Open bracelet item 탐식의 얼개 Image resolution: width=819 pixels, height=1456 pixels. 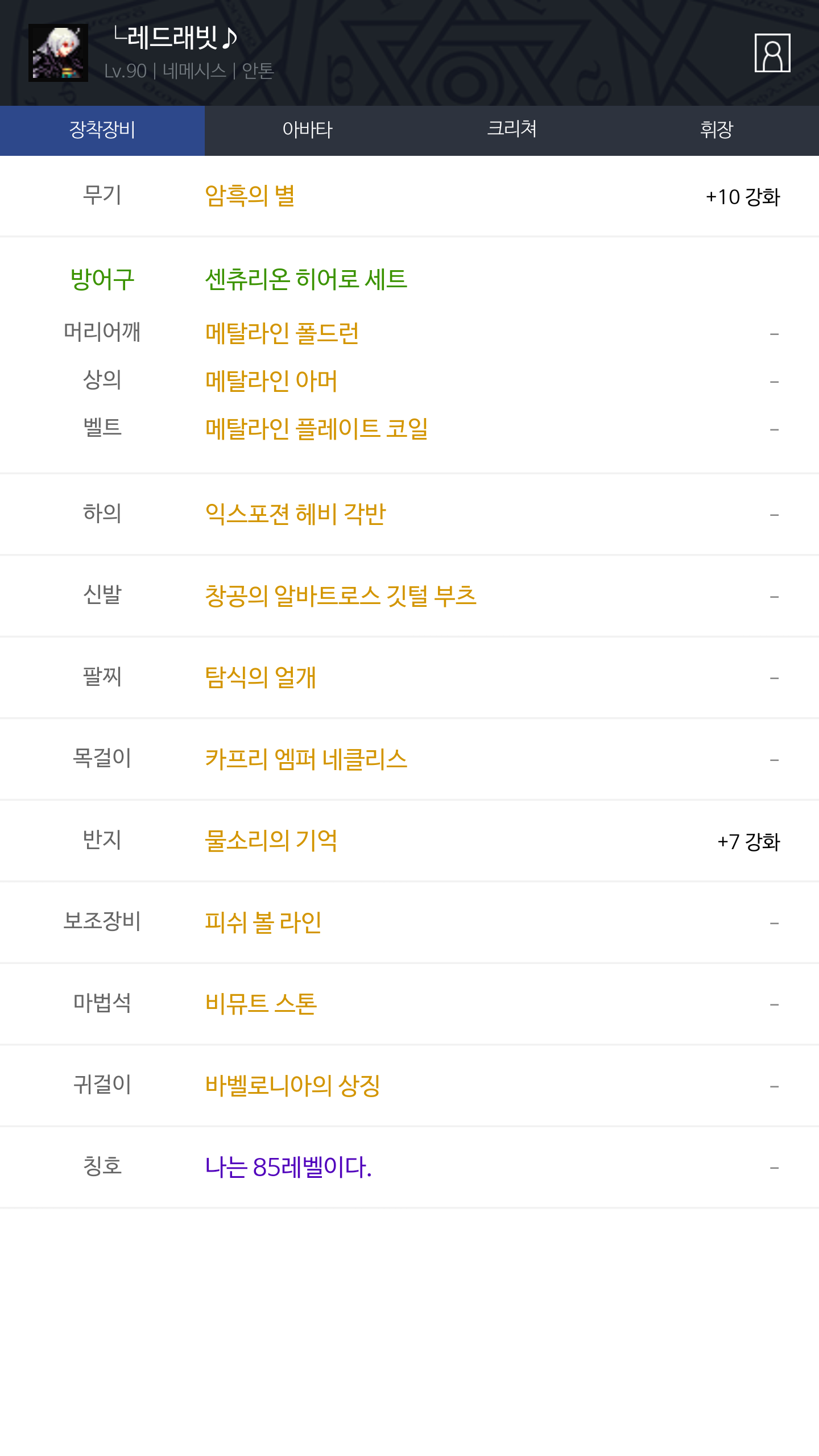260,677
